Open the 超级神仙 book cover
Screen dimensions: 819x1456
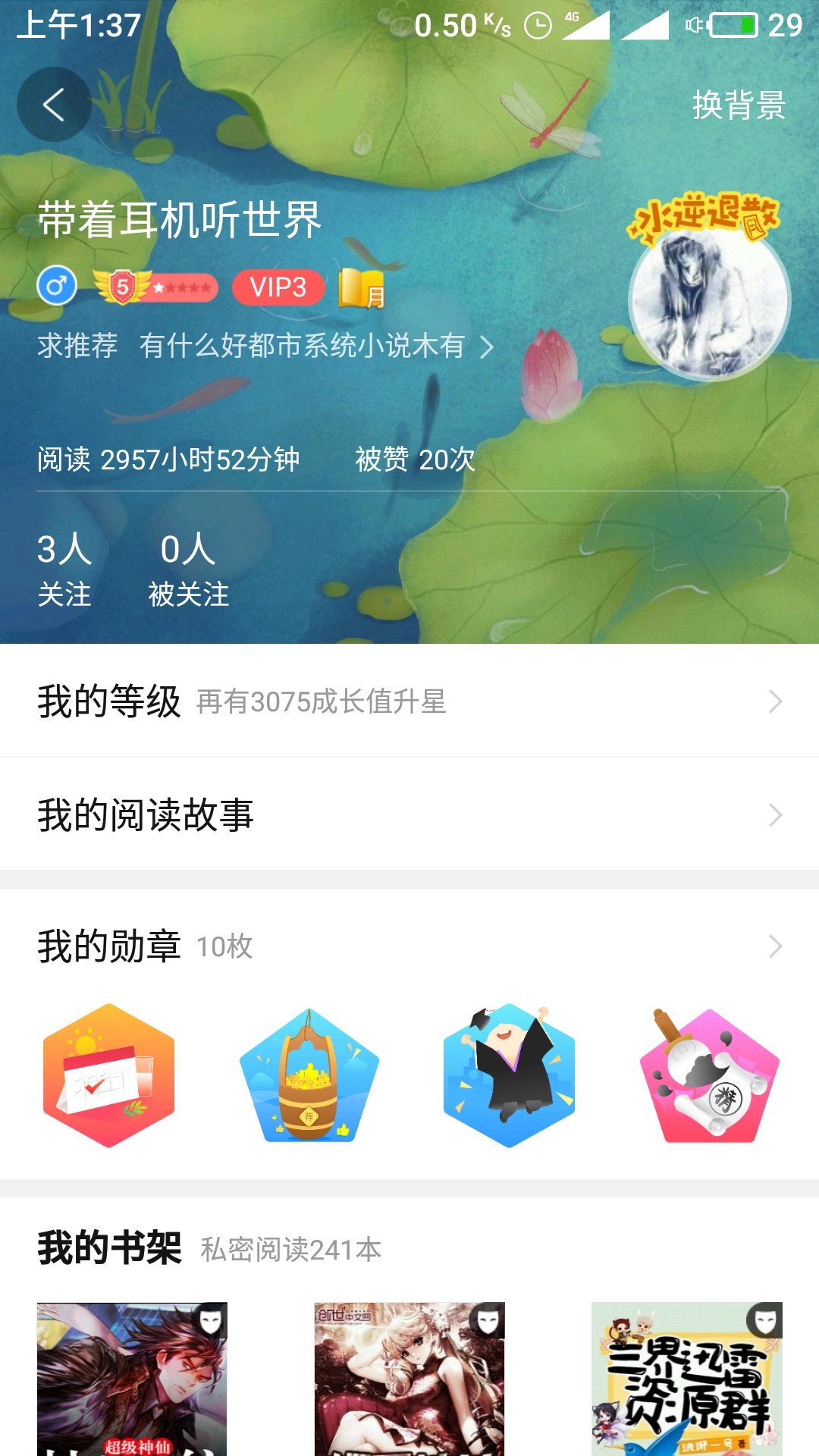click(x=132, y=1379)
